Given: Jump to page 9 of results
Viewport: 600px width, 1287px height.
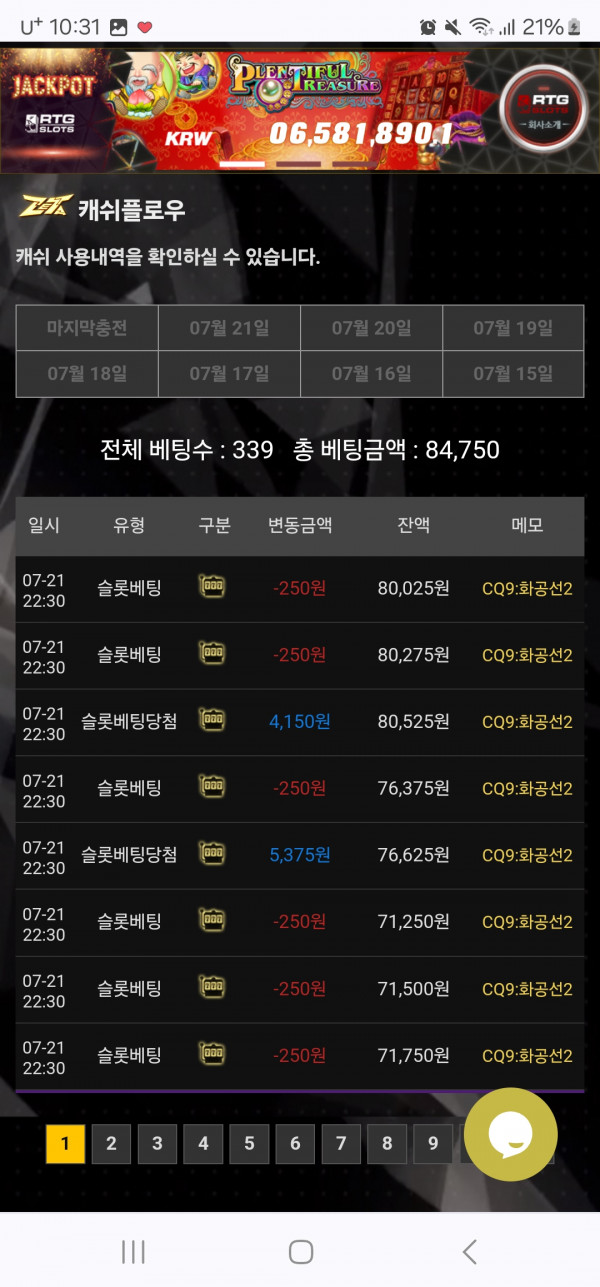Looking at the screenshot, I should (433, 1144).
